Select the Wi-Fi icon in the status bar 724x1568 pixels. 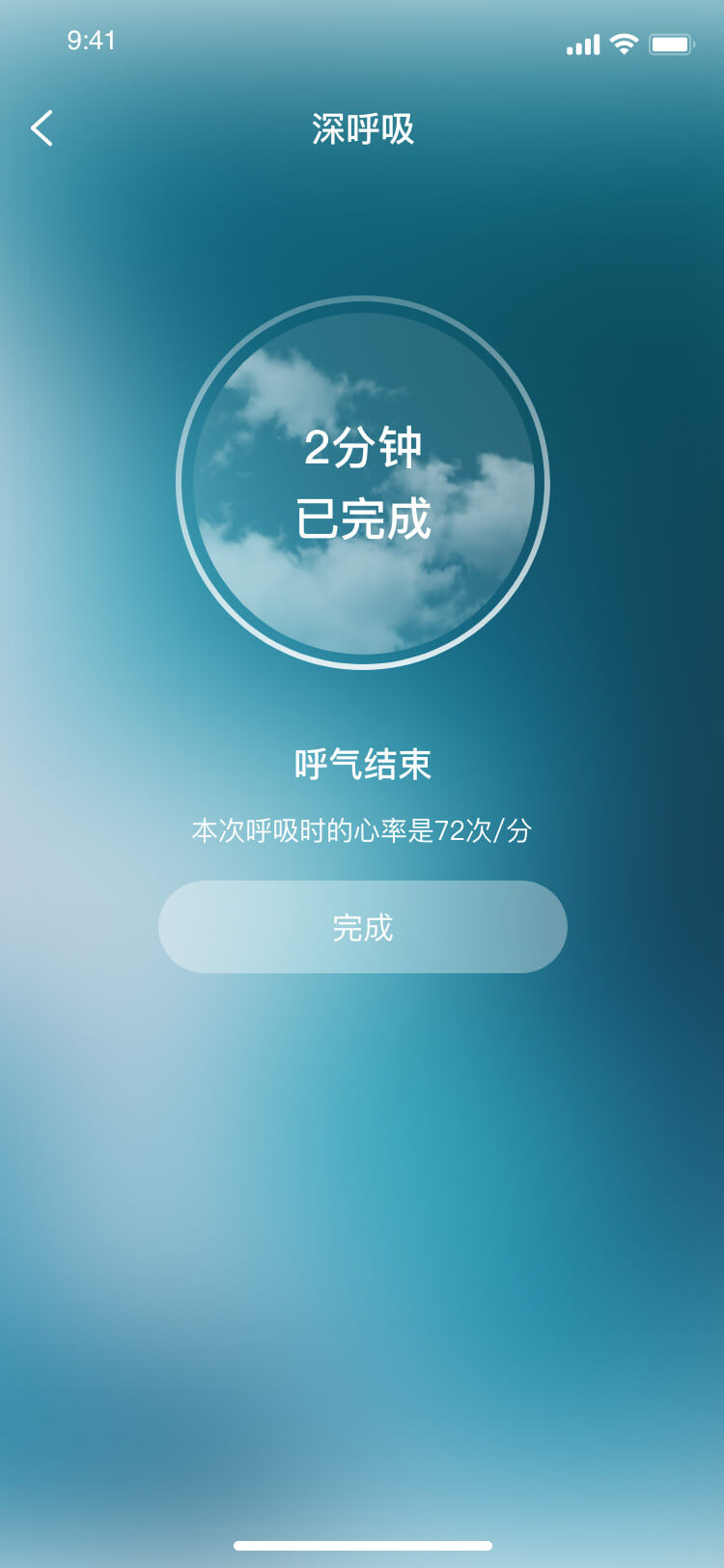tap(624, 43)
